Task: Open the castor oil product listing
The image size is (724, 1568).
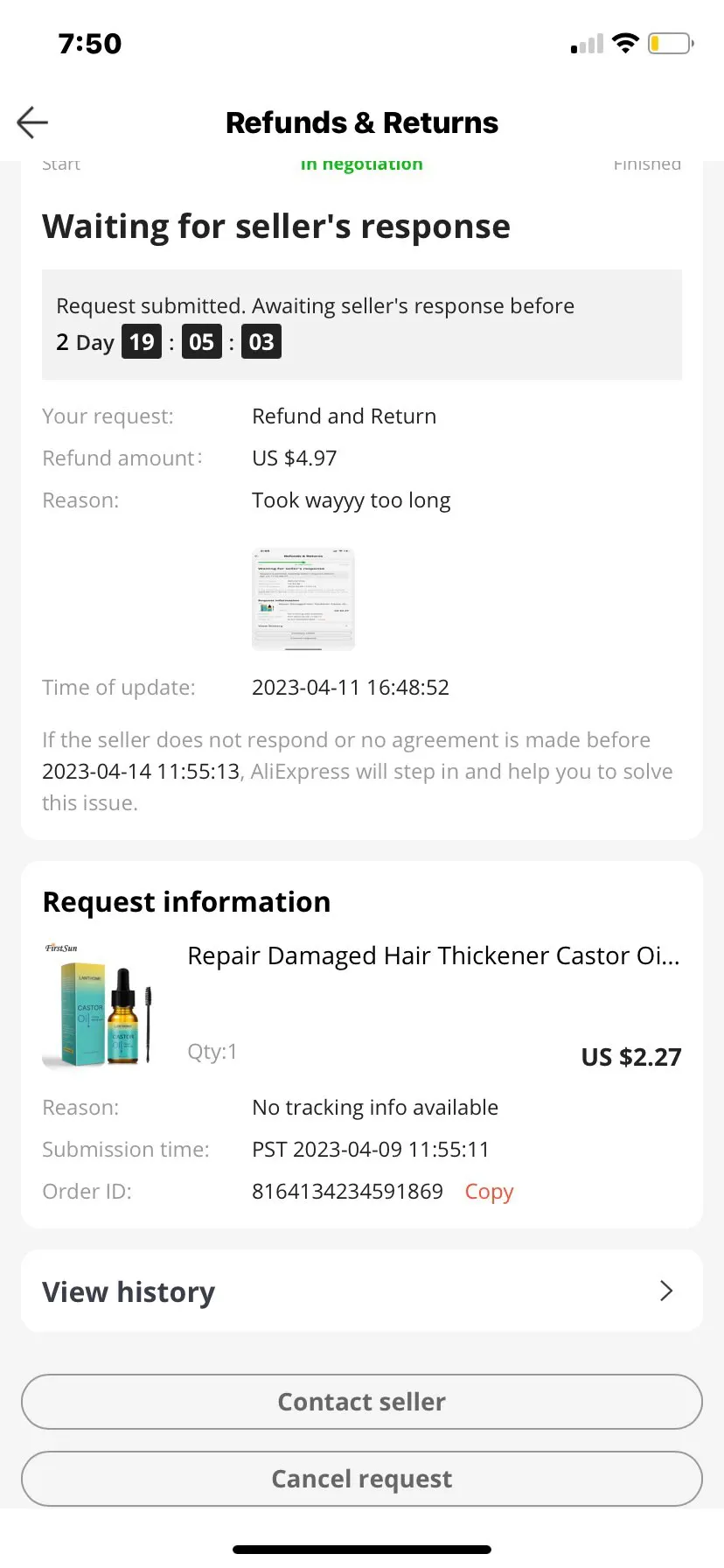Action: click(433, 956)
